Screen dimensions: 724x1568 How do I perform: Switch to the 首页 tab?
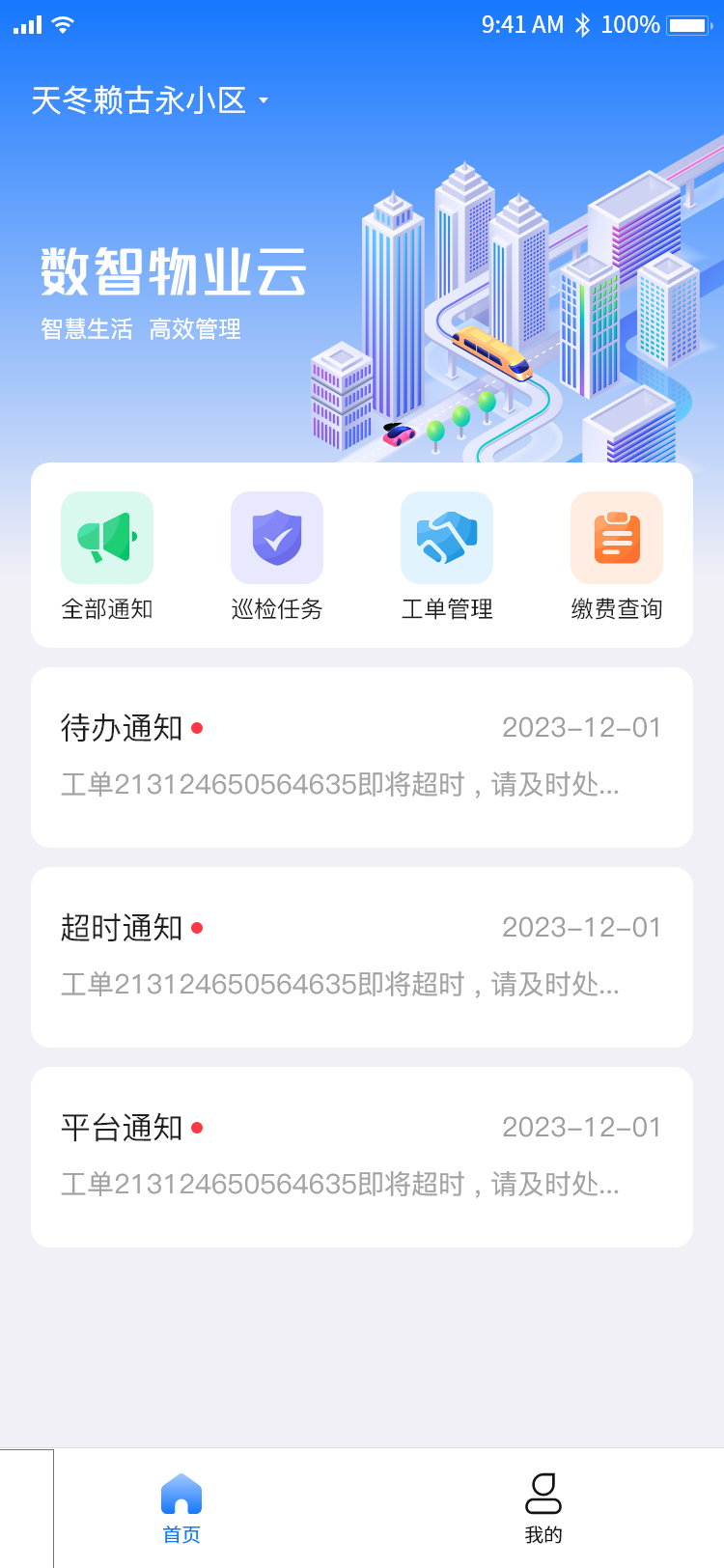[x=181, y=1508]
